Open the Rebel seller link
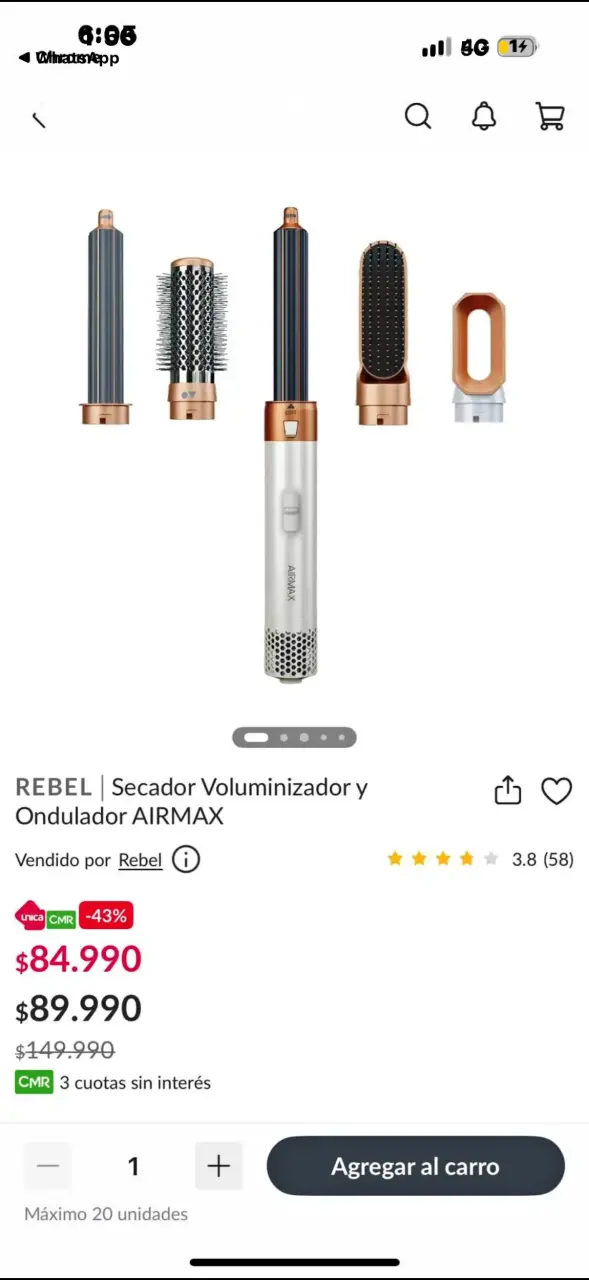 click(140, 860)
